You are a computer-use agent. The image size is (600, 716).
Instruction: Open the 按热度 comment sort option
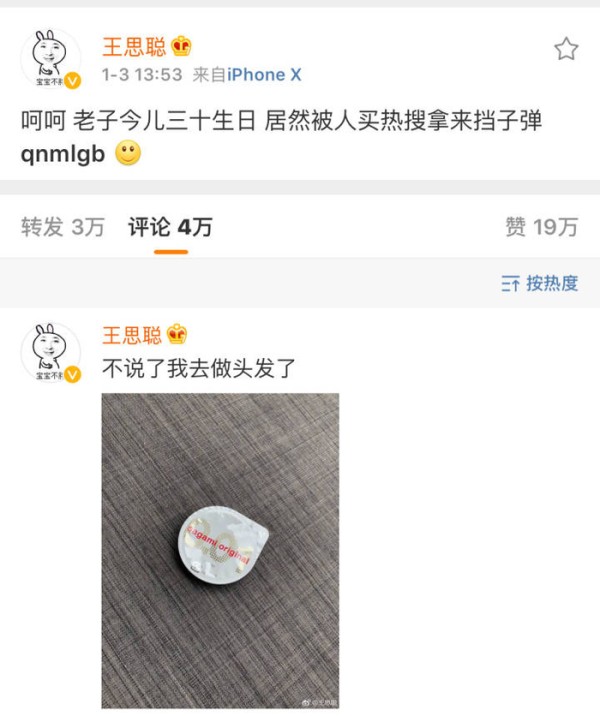coord(540,283)
